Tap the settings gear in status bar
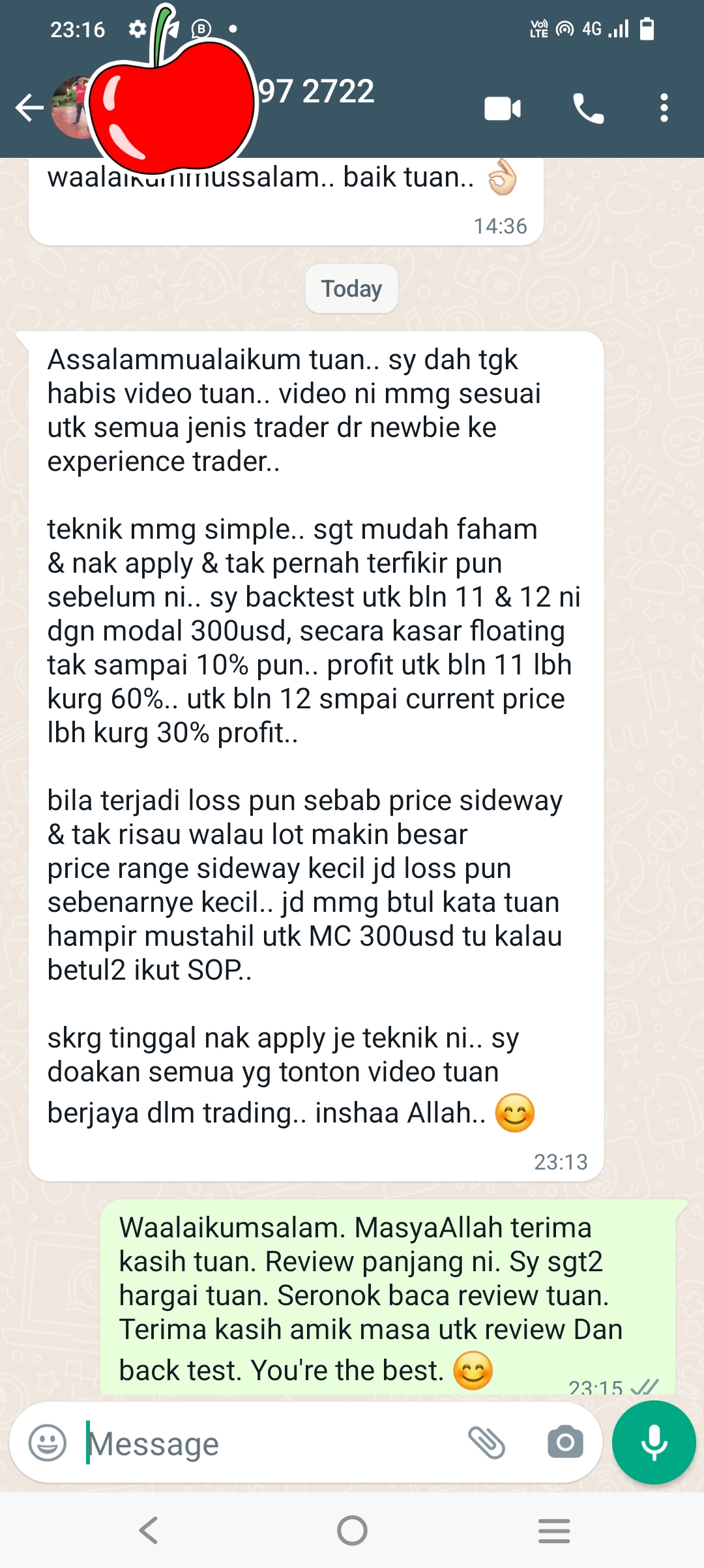Screen dimensions: 704x1568 click(138, 29)
